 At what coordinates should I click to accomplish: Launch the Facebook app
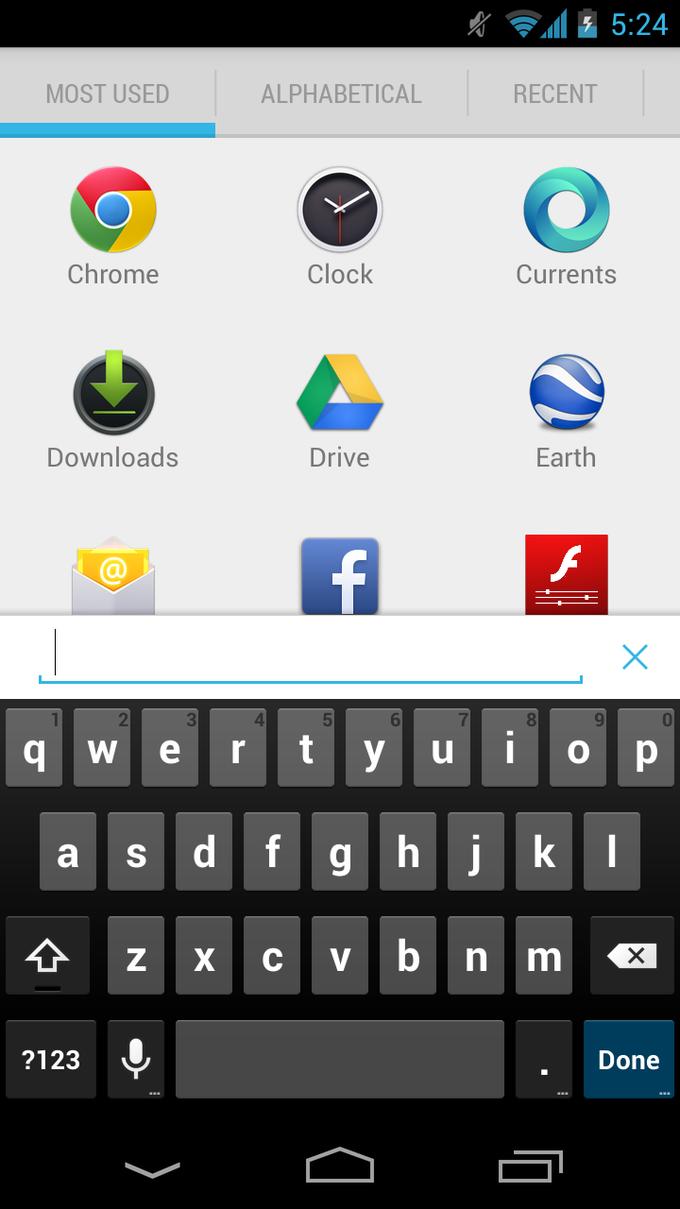click(x=340, y=575)
